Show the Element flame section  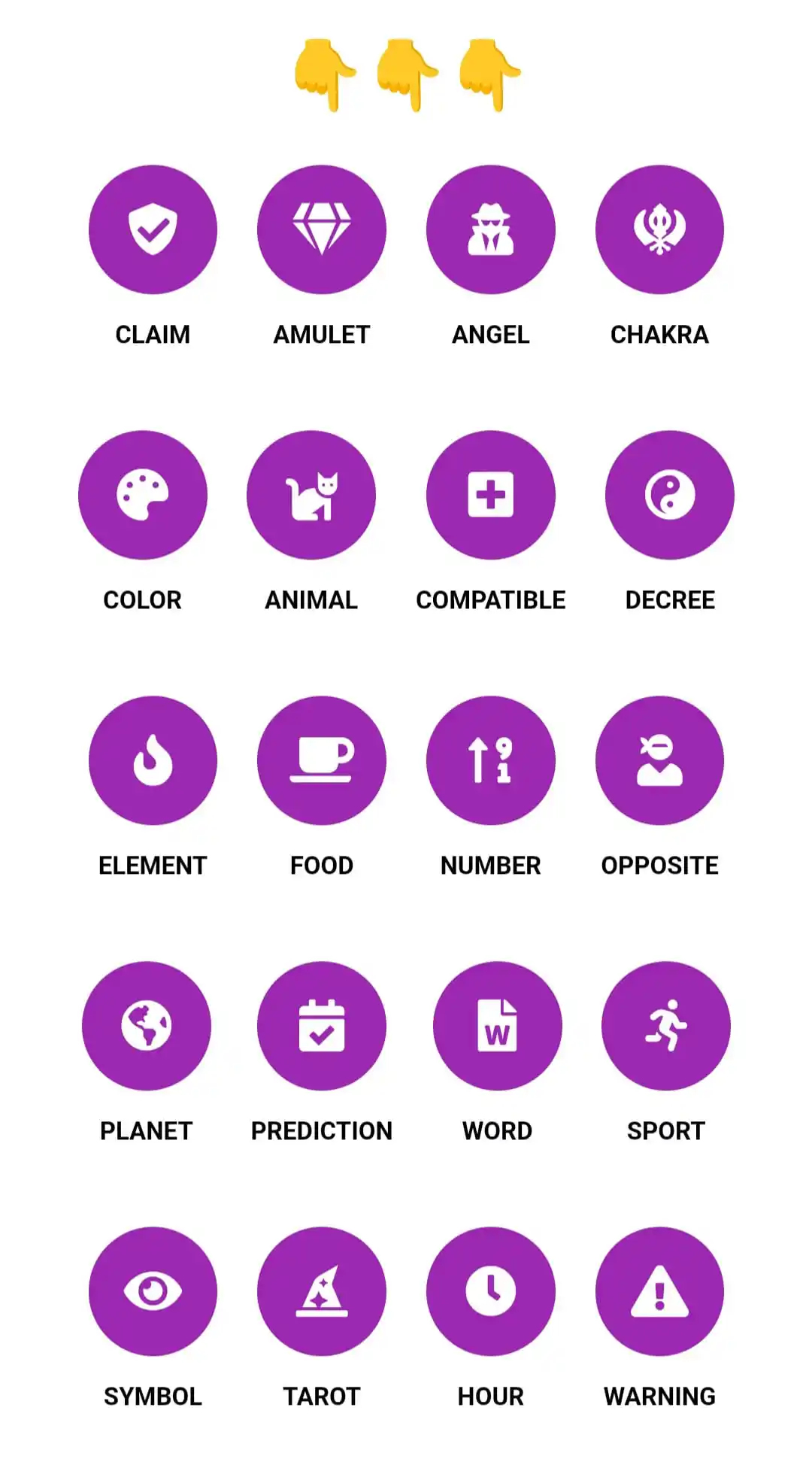pos(153,760)
